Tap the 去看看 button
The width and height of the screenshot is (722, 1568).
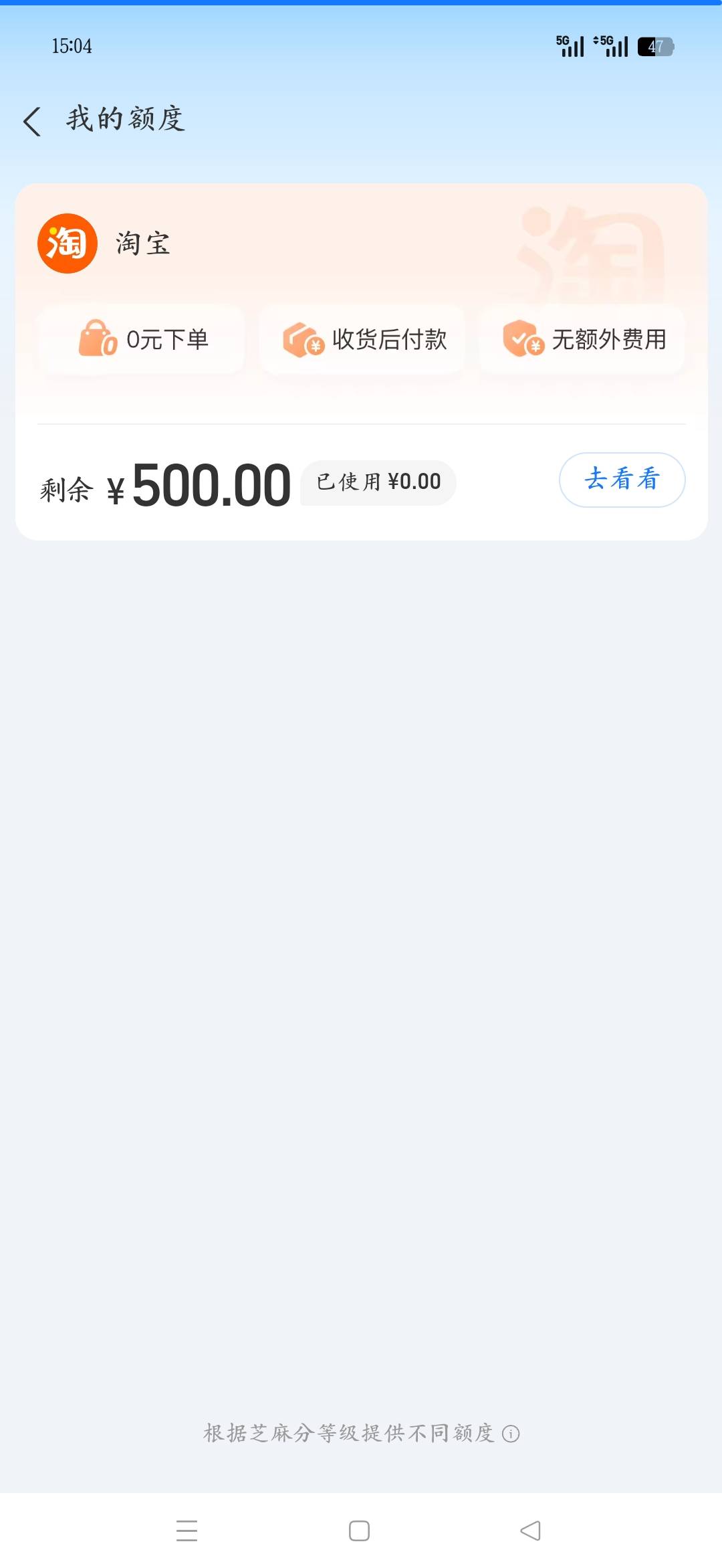pos(622,480)
